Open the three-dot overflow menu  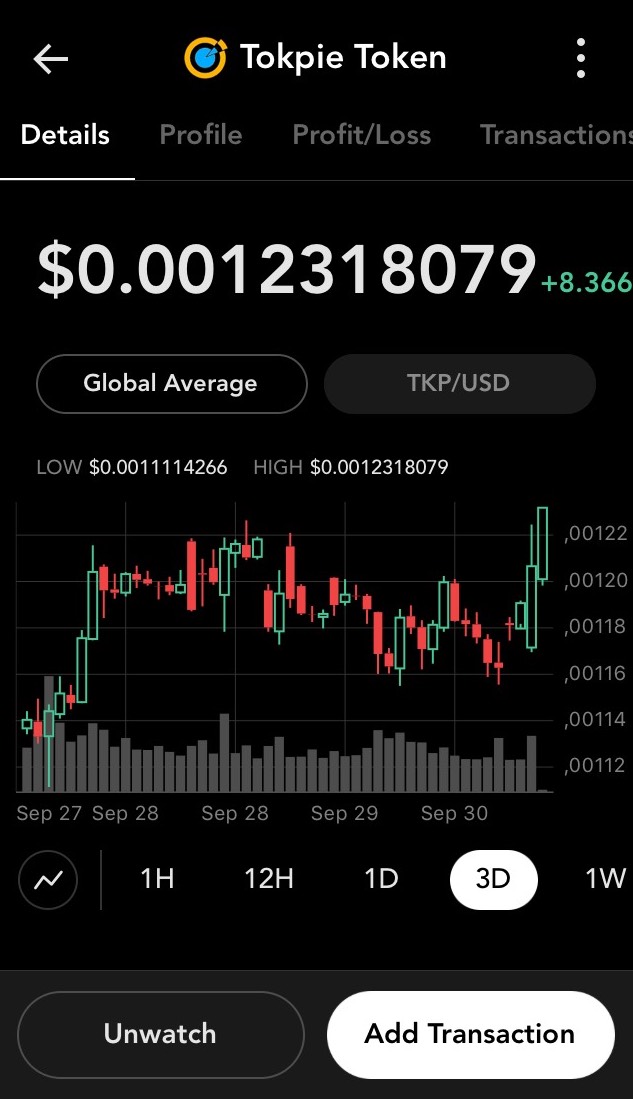click(580, 58)
